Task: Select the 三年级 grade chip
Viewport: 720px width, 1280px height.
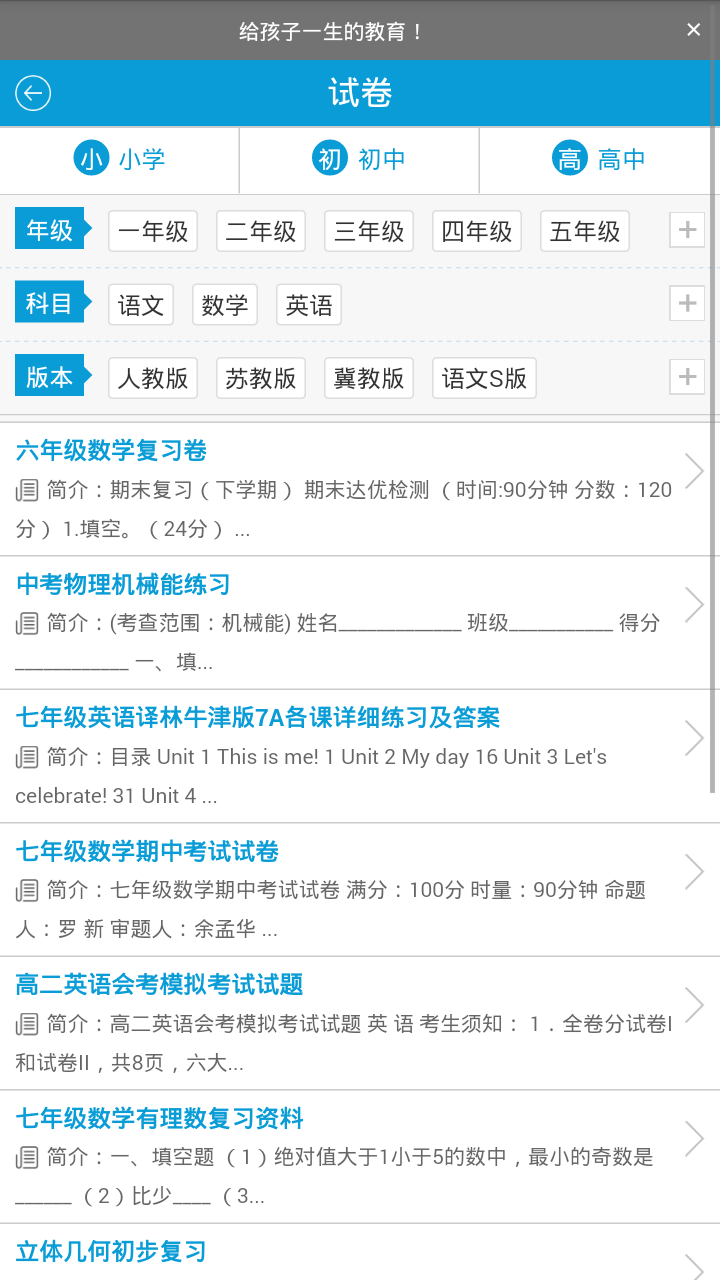Action: click(x=369, y=231)
